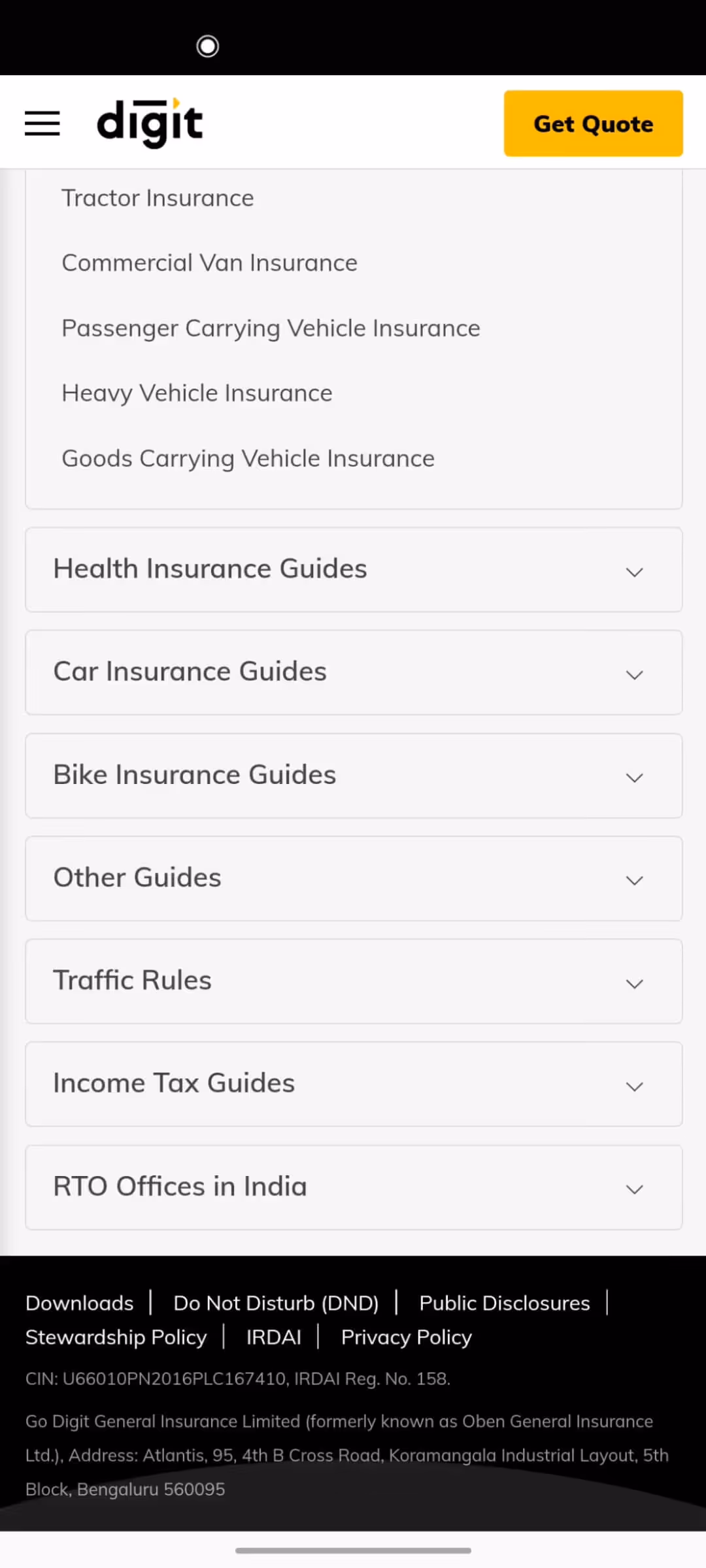This screenshot has height=1568, width=706.
Task: Expand the Other Guides section
Action: (x=354, y=878)
